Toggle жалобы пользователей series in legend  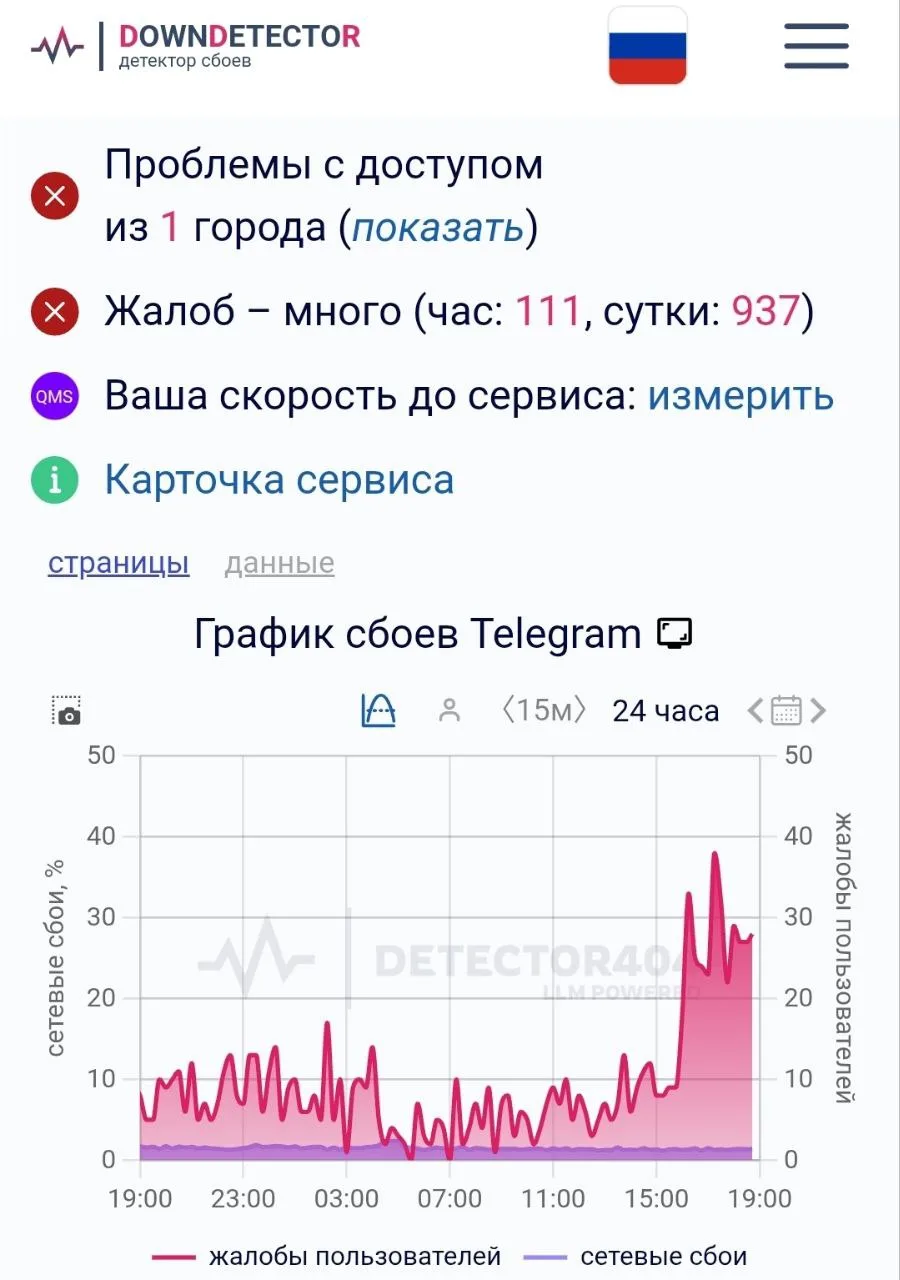[x=326, y=1256]
